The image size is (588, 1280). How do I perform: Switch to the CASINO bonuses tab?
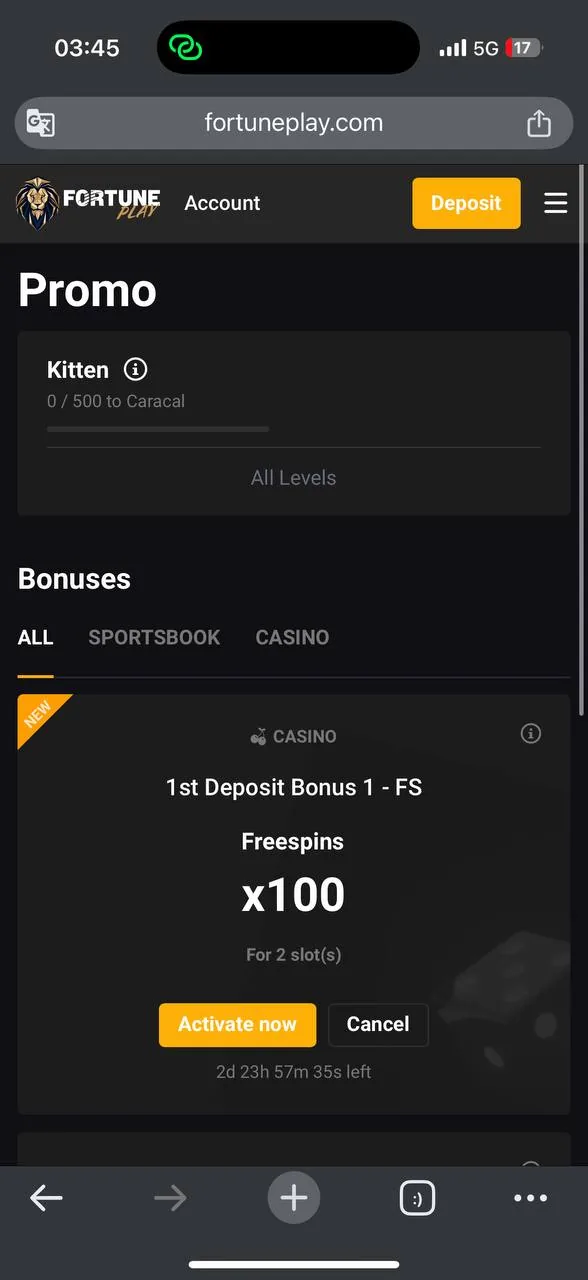tap(292, 637)
